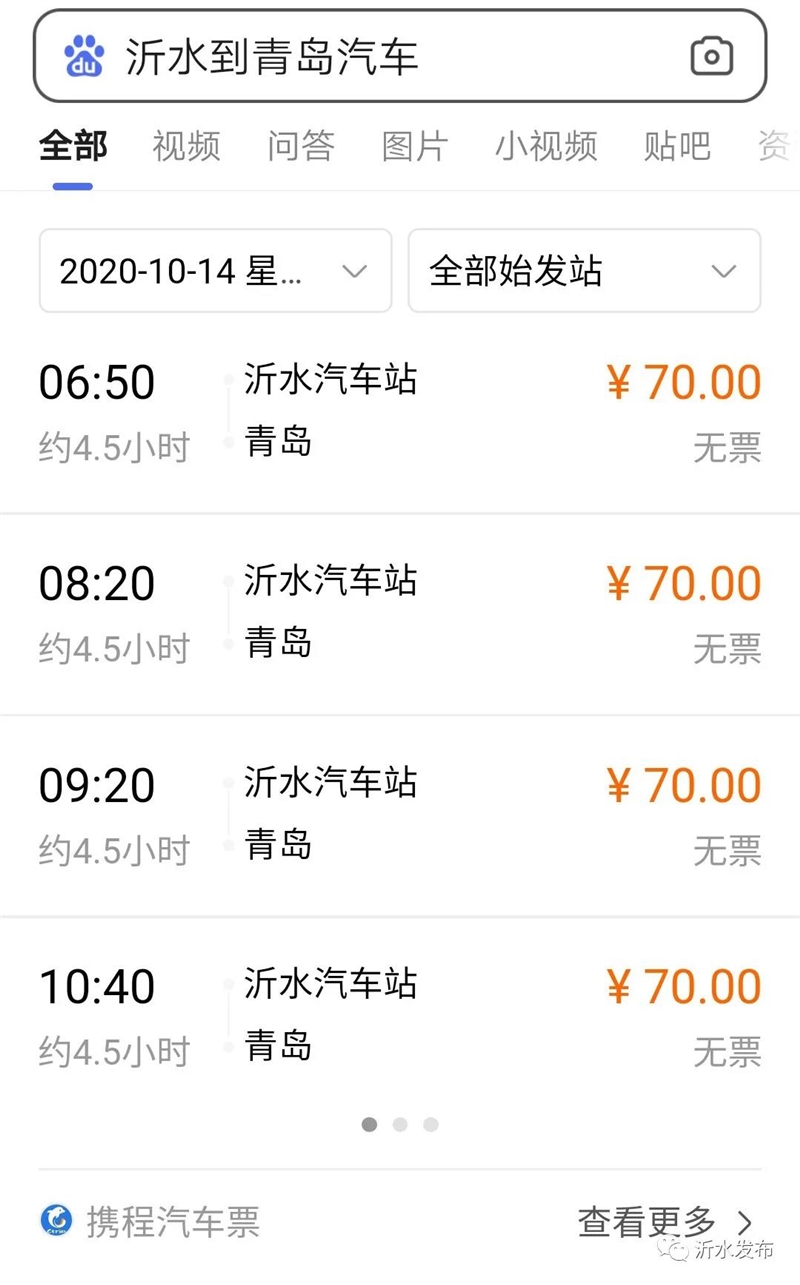
Task: Expand the 全部始发站 station dropdown
Action: click(x=584, y=271)
